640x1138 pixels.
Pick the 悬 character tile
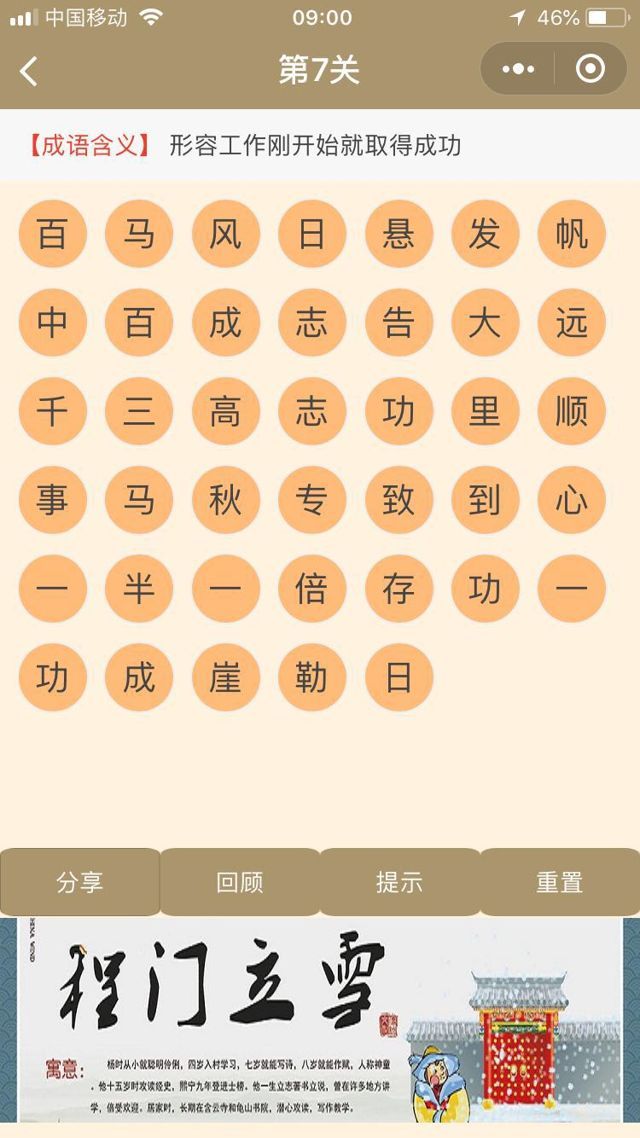[x=398, y=234]
